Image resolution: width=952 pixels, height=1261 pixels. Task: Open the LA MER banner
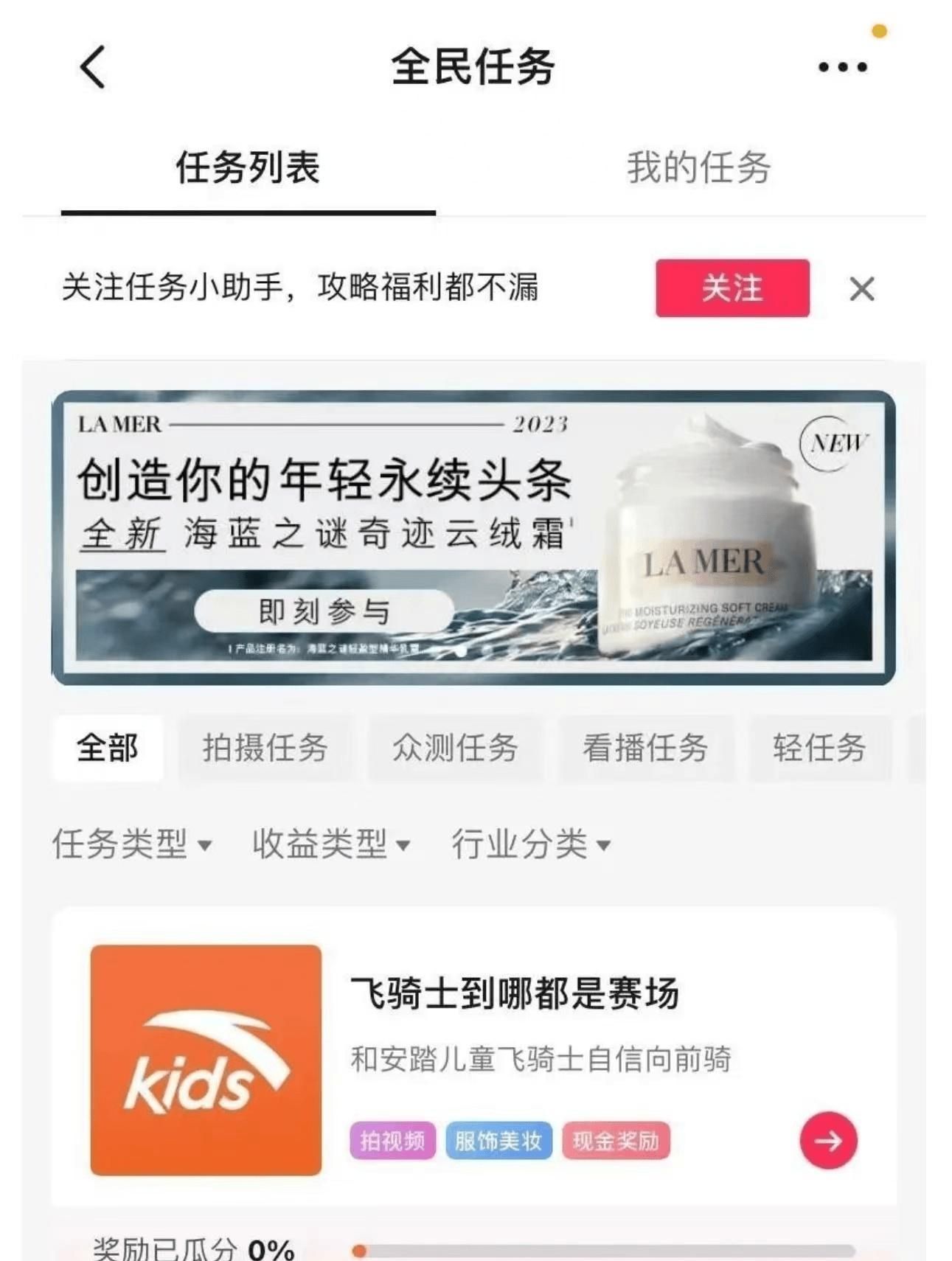[x=473, y=537]
